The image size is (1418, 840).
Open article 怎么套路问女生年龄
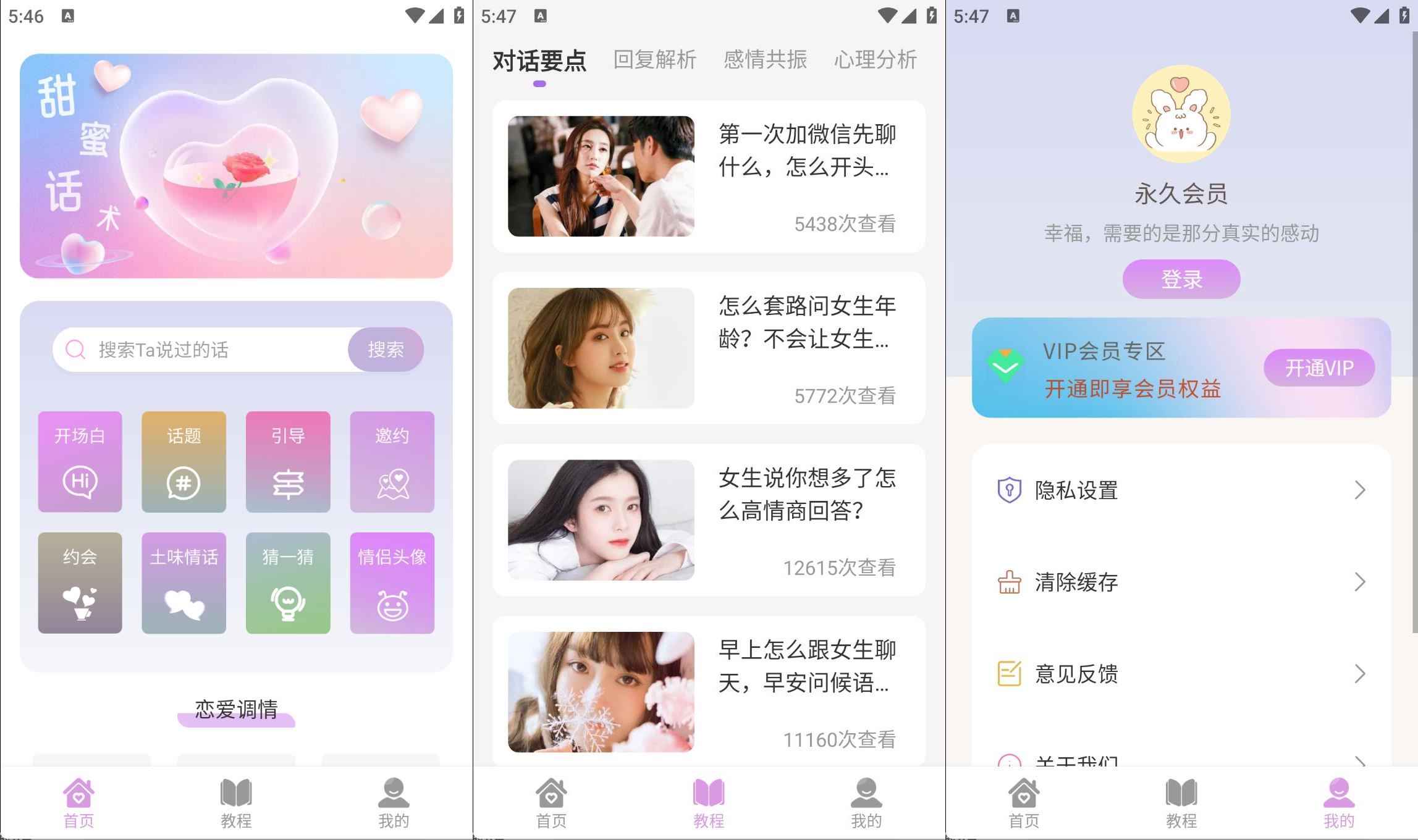tap(708, 348)
